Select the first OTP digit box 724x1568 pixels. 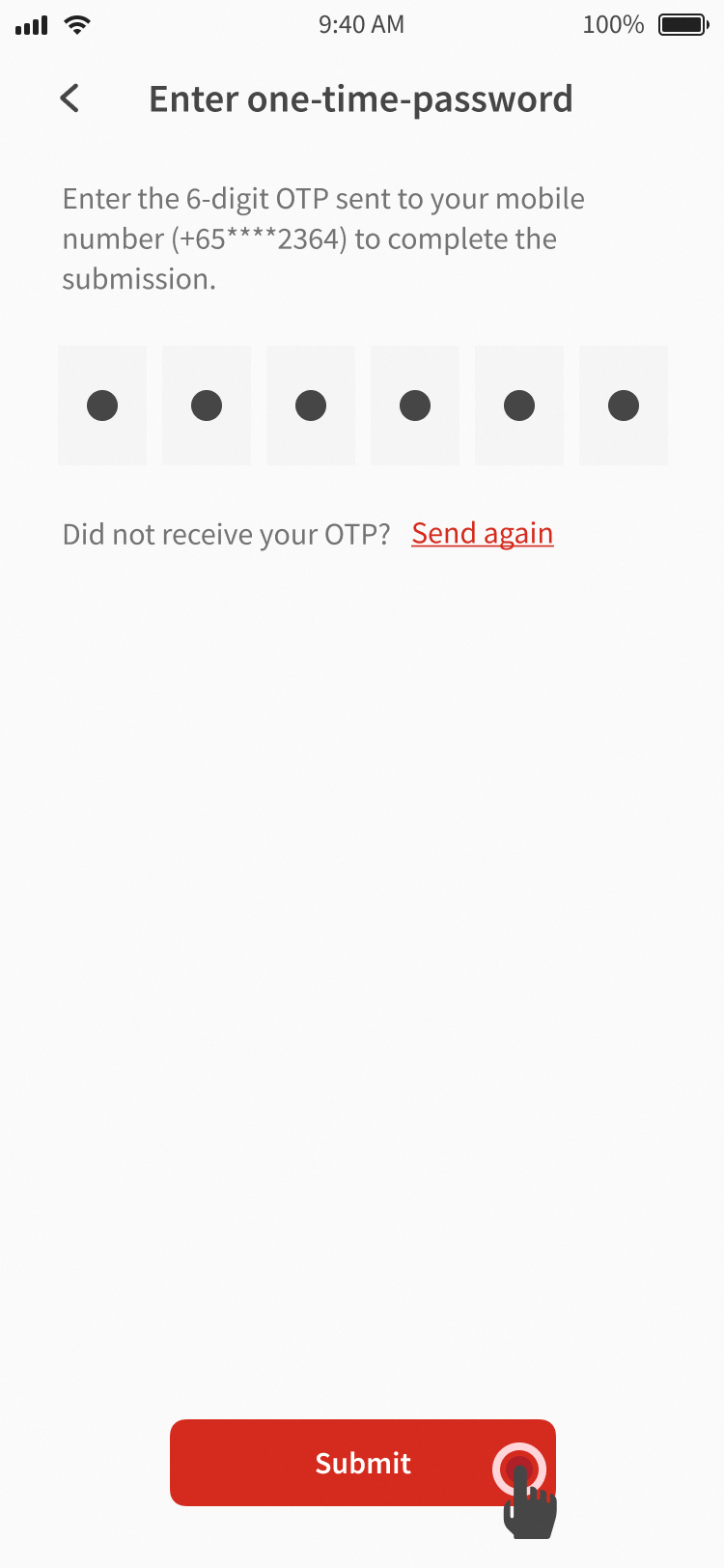(x=102, y=406)
